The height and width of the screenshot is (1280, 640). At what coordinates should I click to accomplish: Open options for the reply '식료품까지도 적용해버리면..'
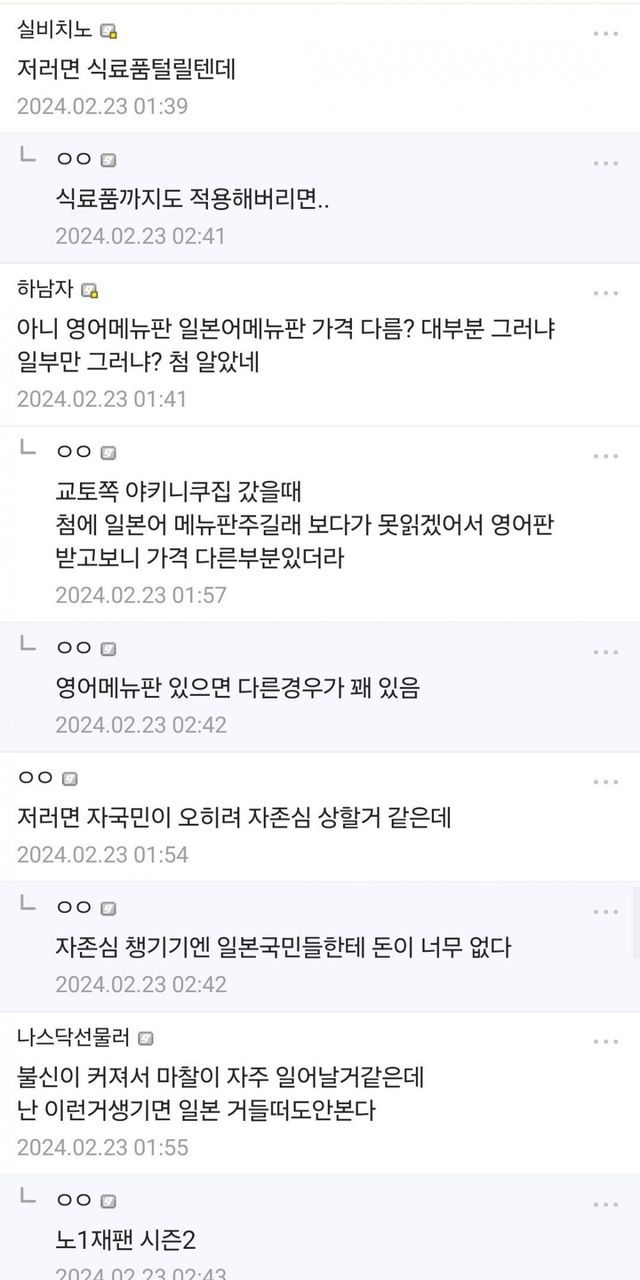click(605, 163)
